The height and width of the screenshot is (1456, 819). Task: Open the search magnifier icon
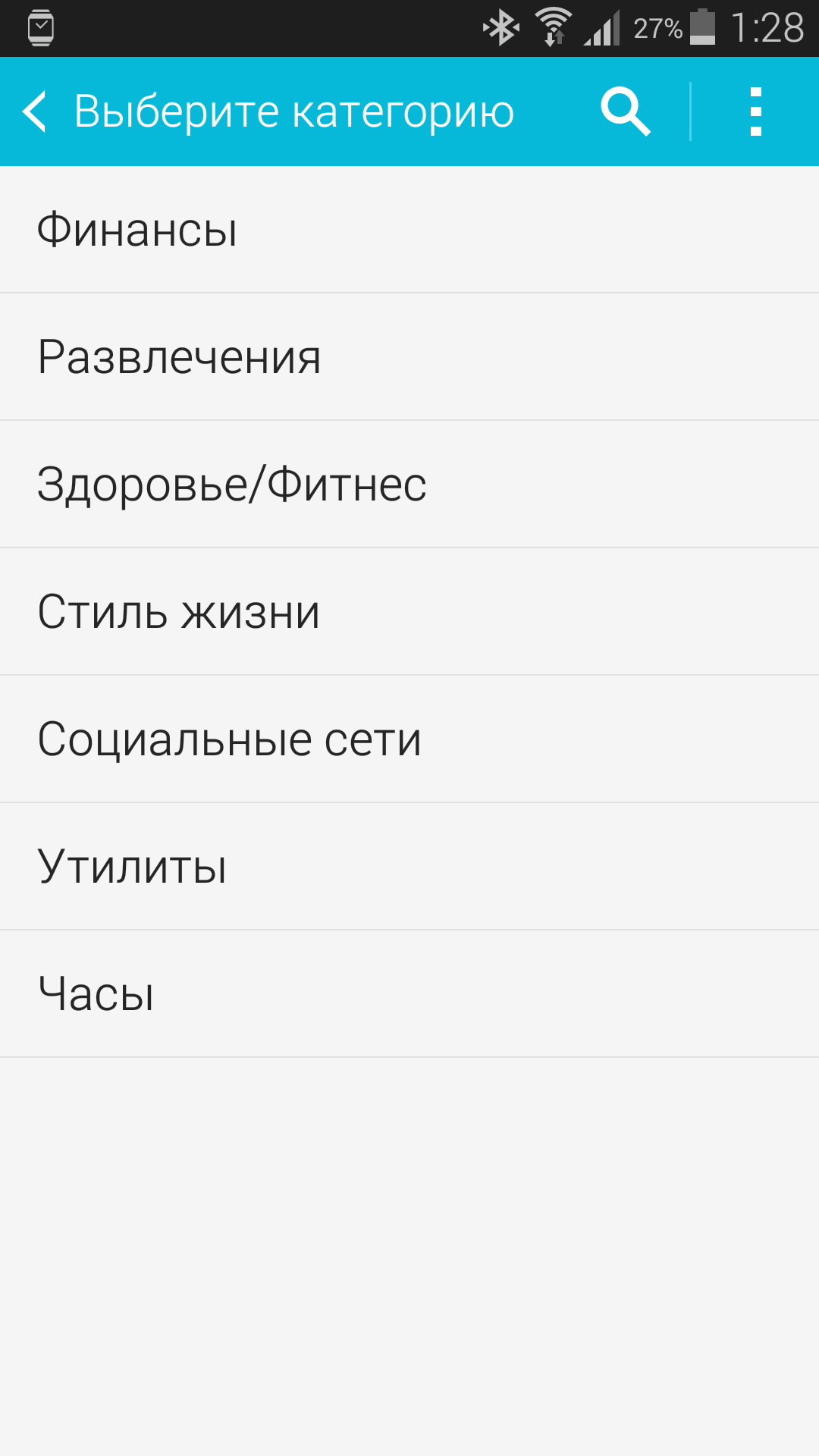coord(625,111)
